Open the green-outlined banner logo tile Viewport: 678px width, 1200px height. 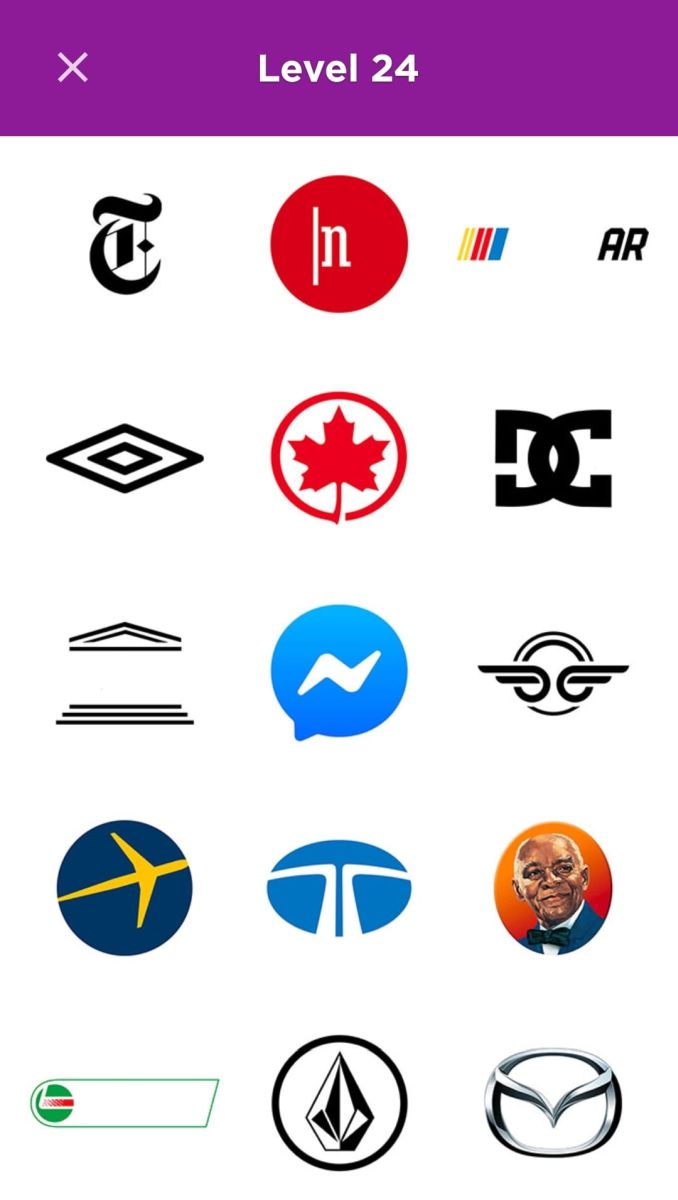click(x=125, y=1102)
